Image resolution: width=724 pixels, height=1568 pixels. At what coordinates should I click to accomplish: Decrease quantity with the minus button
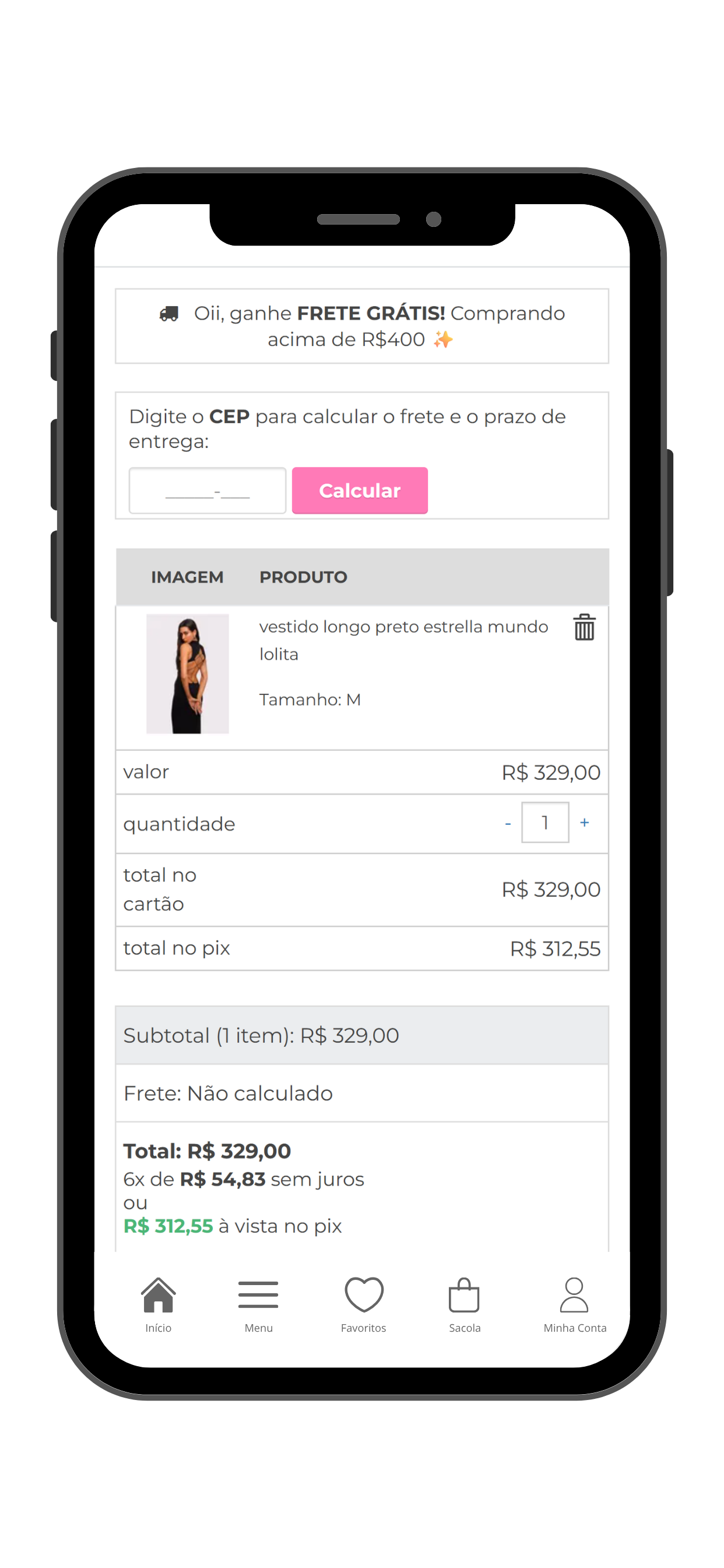pyautogui.click(x=507, y=823)
